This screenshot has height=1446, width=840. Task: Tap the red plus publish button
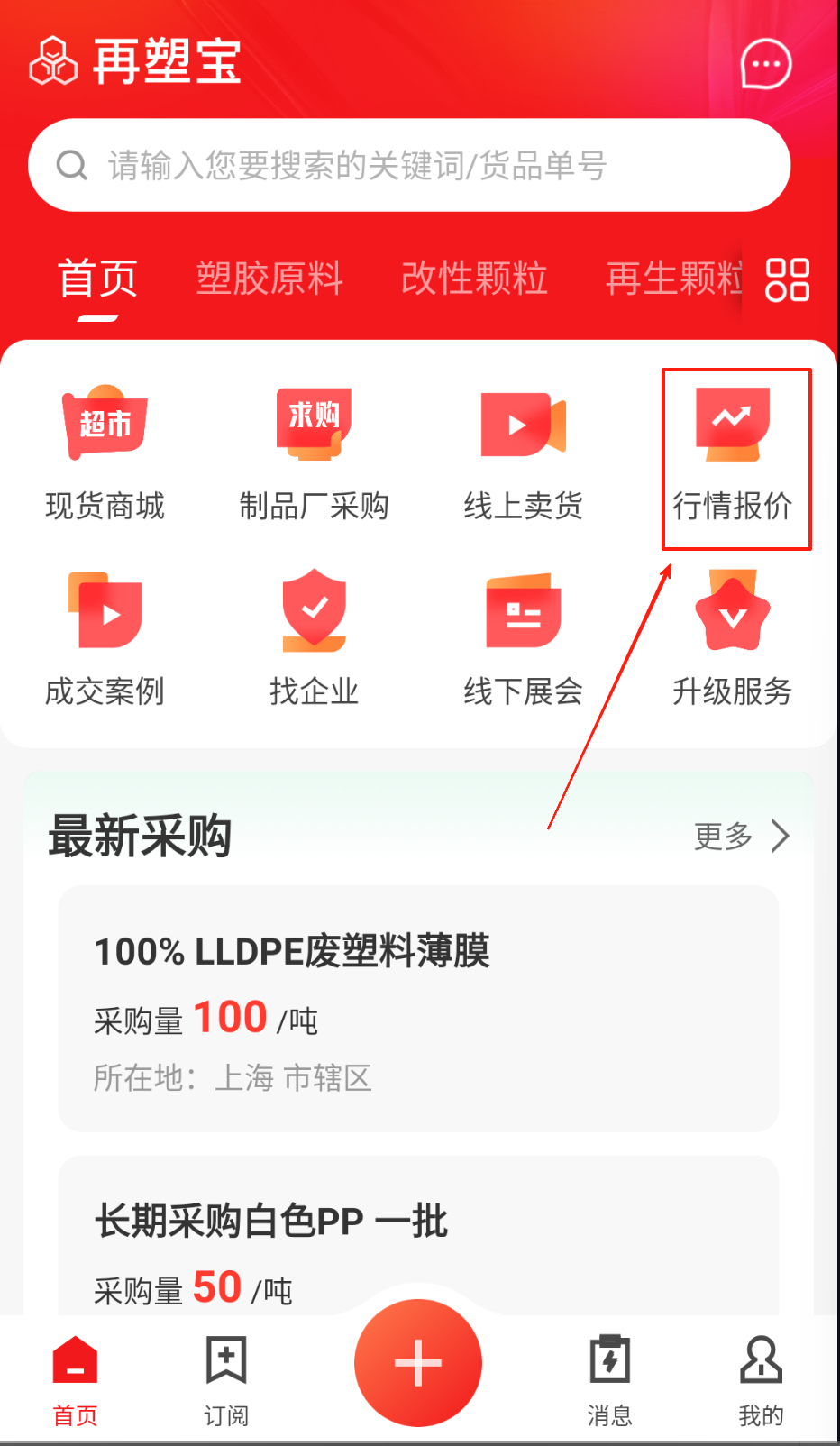(418, 1362)
